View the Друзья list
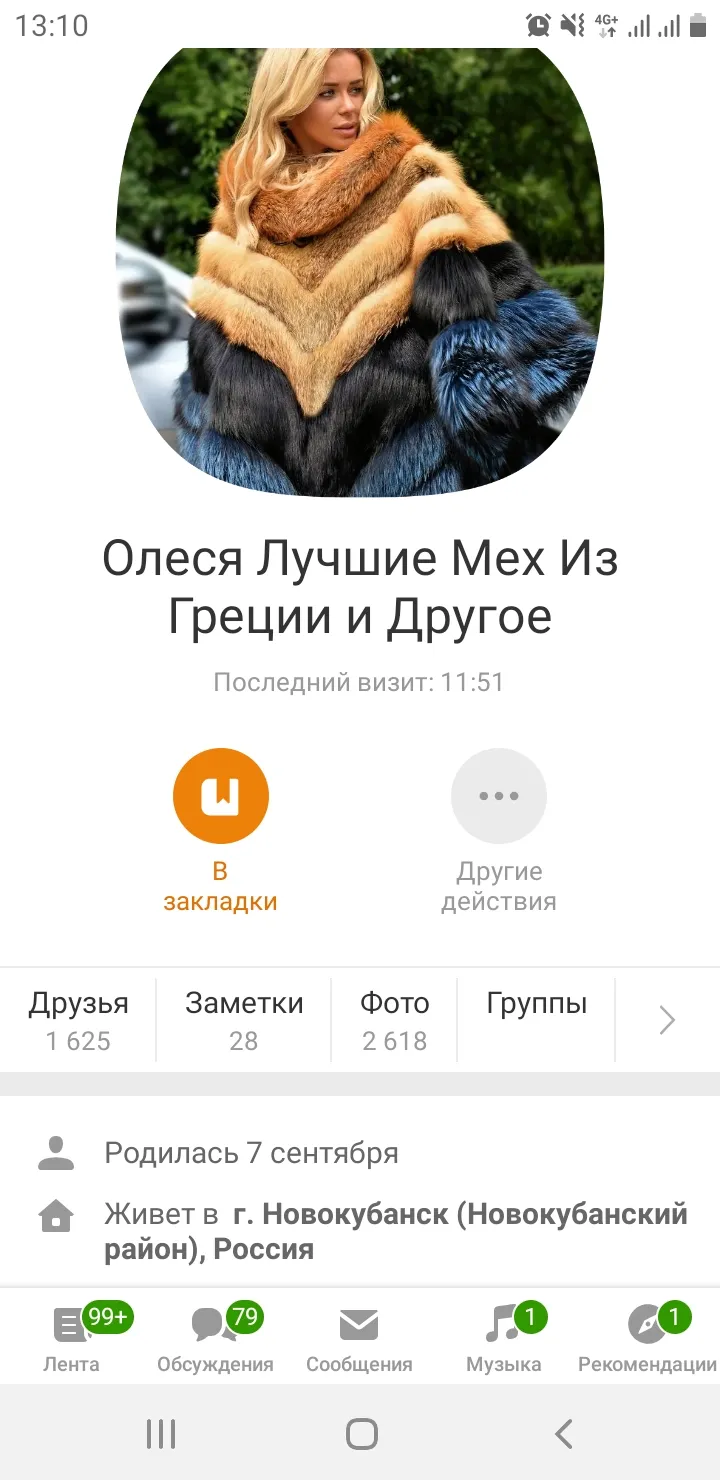 click(78, 1021)
